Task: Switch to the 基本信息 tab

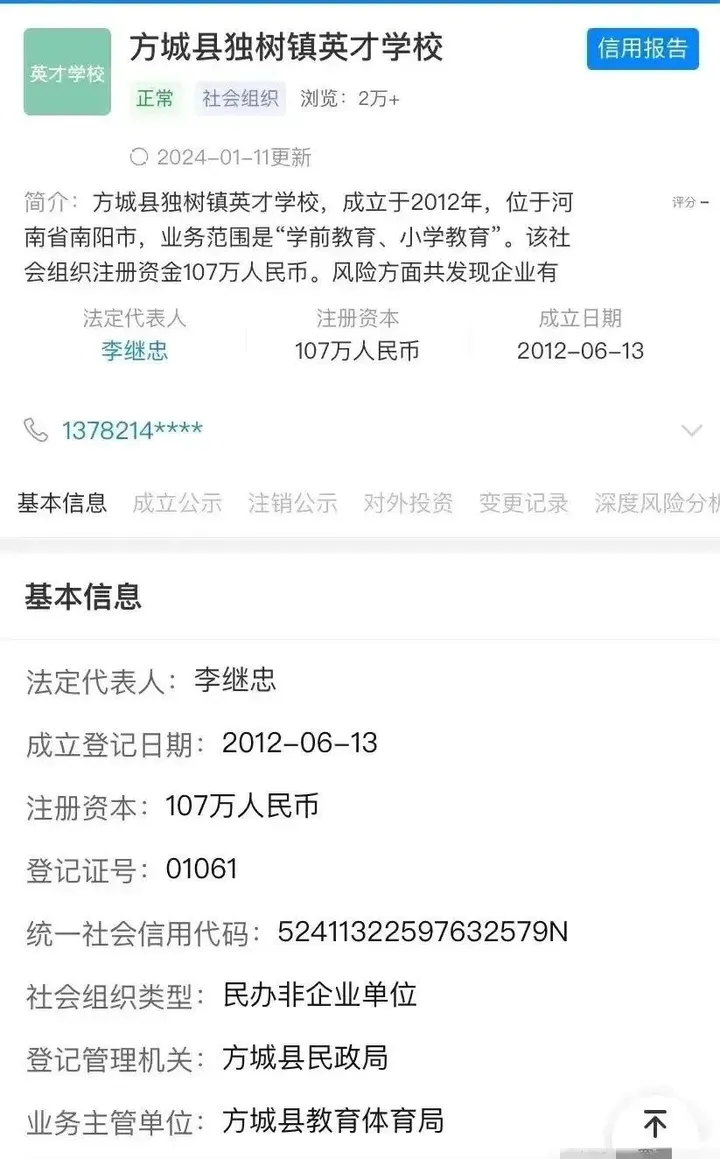Action: click(x=62, y=503)
